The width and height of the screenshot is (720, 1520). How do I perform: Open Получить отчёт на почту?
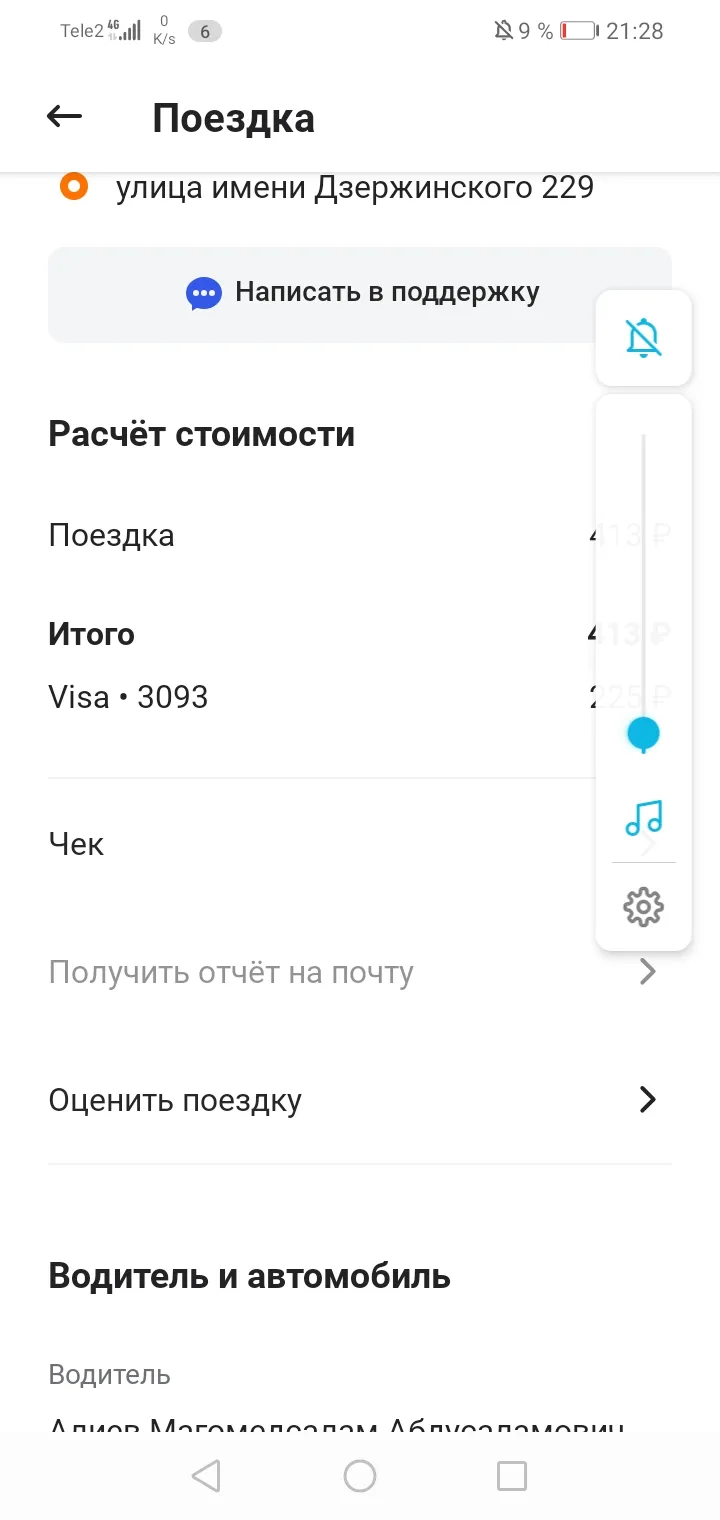pos(360,972)
